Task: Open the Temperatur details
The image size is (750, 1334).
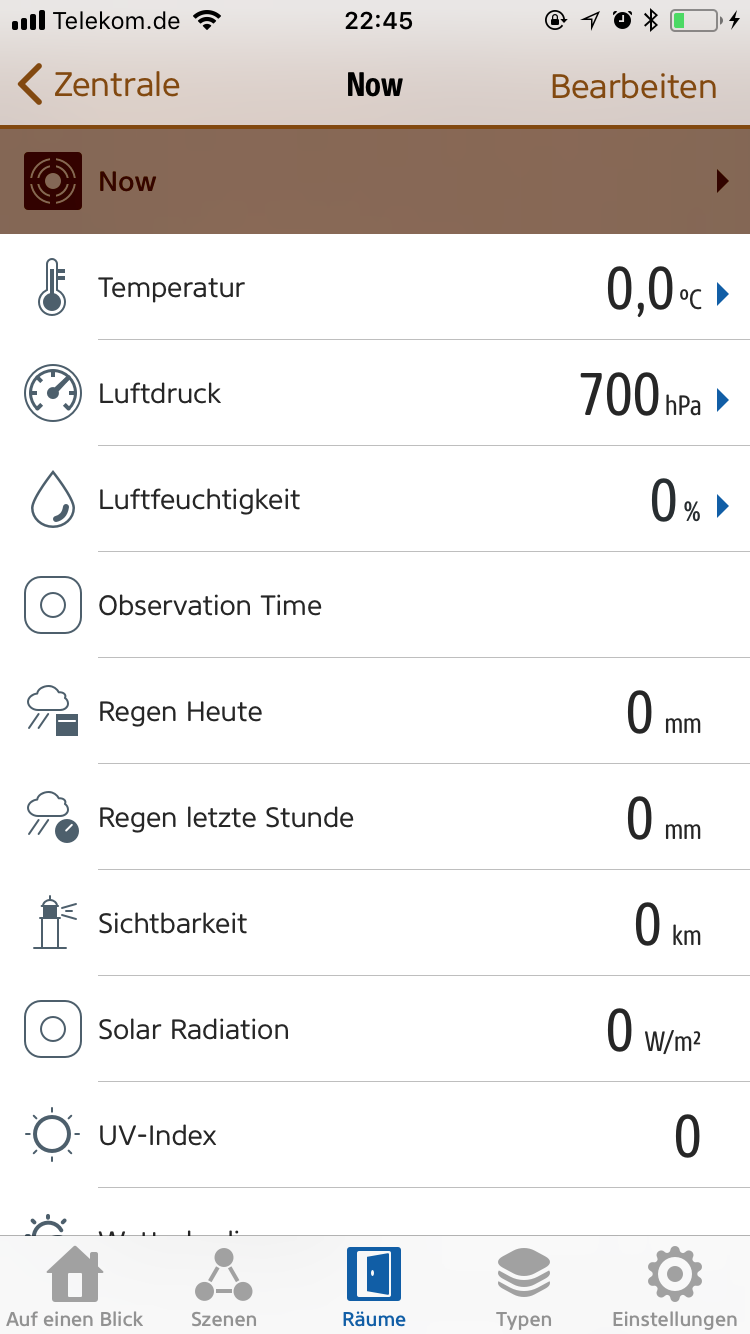Action: [375, 288]
